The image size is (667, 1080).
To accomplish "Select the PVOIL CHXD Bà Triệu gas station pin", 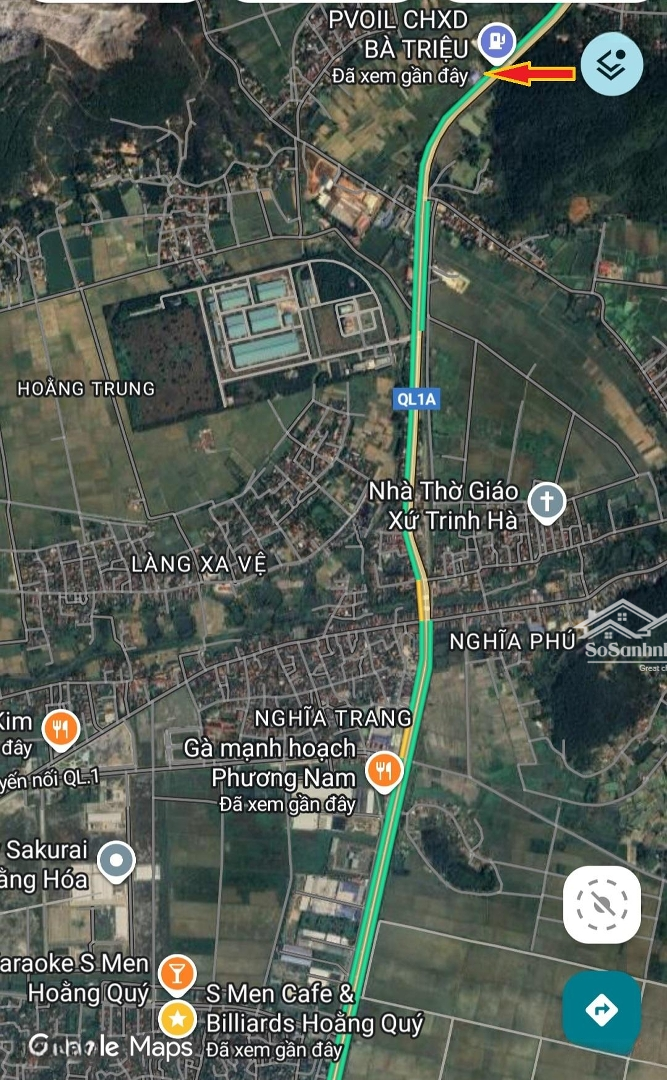I will [x=496, y=41].
